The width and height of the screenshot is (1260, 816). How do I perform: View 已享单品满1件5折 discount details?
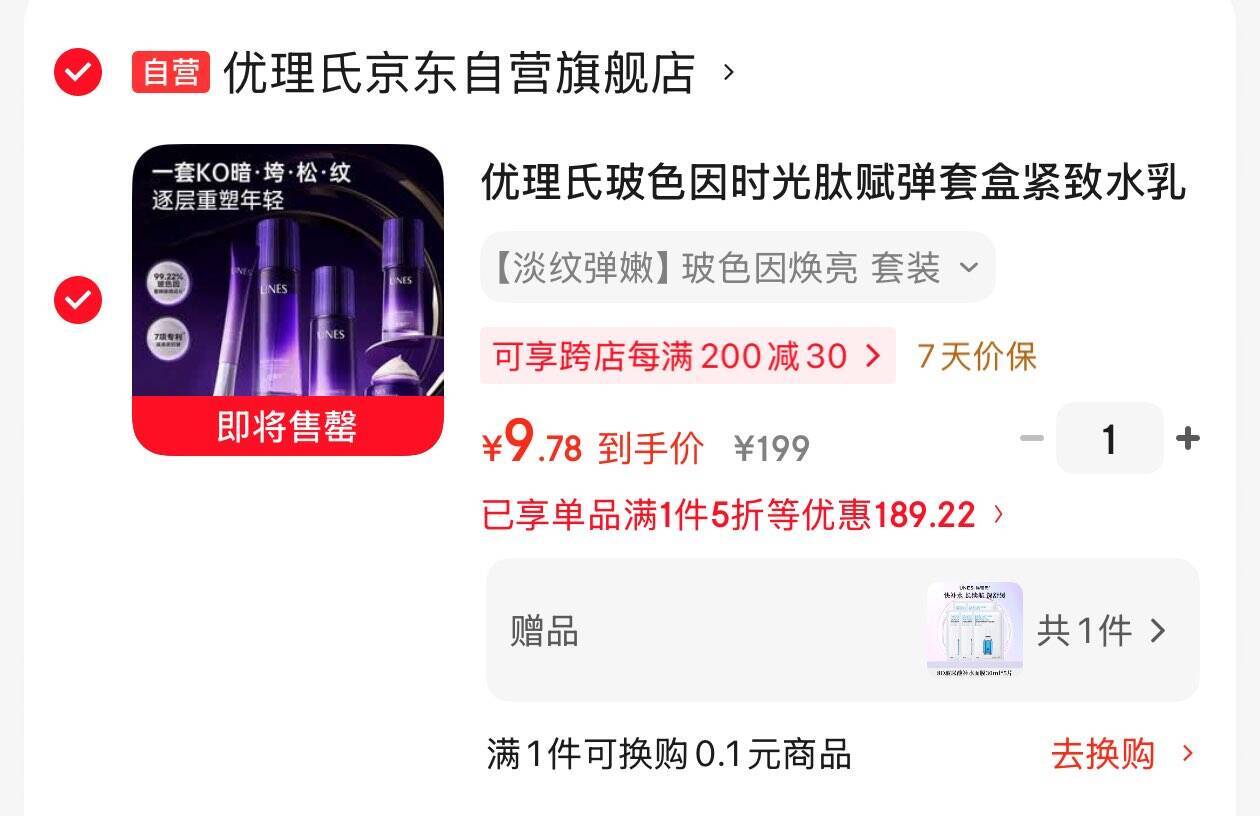pyautogui.click(x=742, y=515)
